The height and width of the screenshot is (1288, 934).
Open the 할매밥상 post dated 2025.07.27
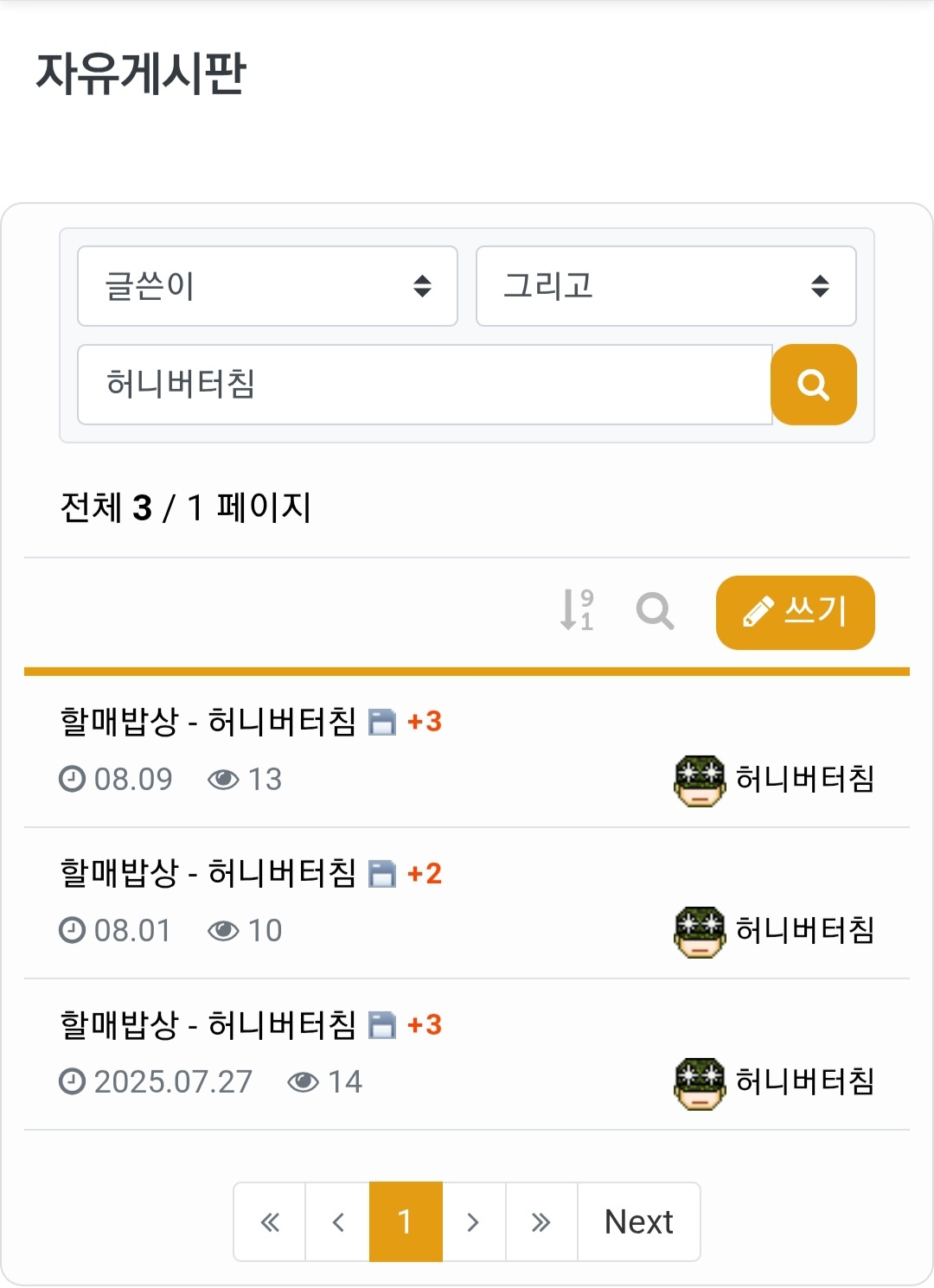click(x=208, y=1024)
